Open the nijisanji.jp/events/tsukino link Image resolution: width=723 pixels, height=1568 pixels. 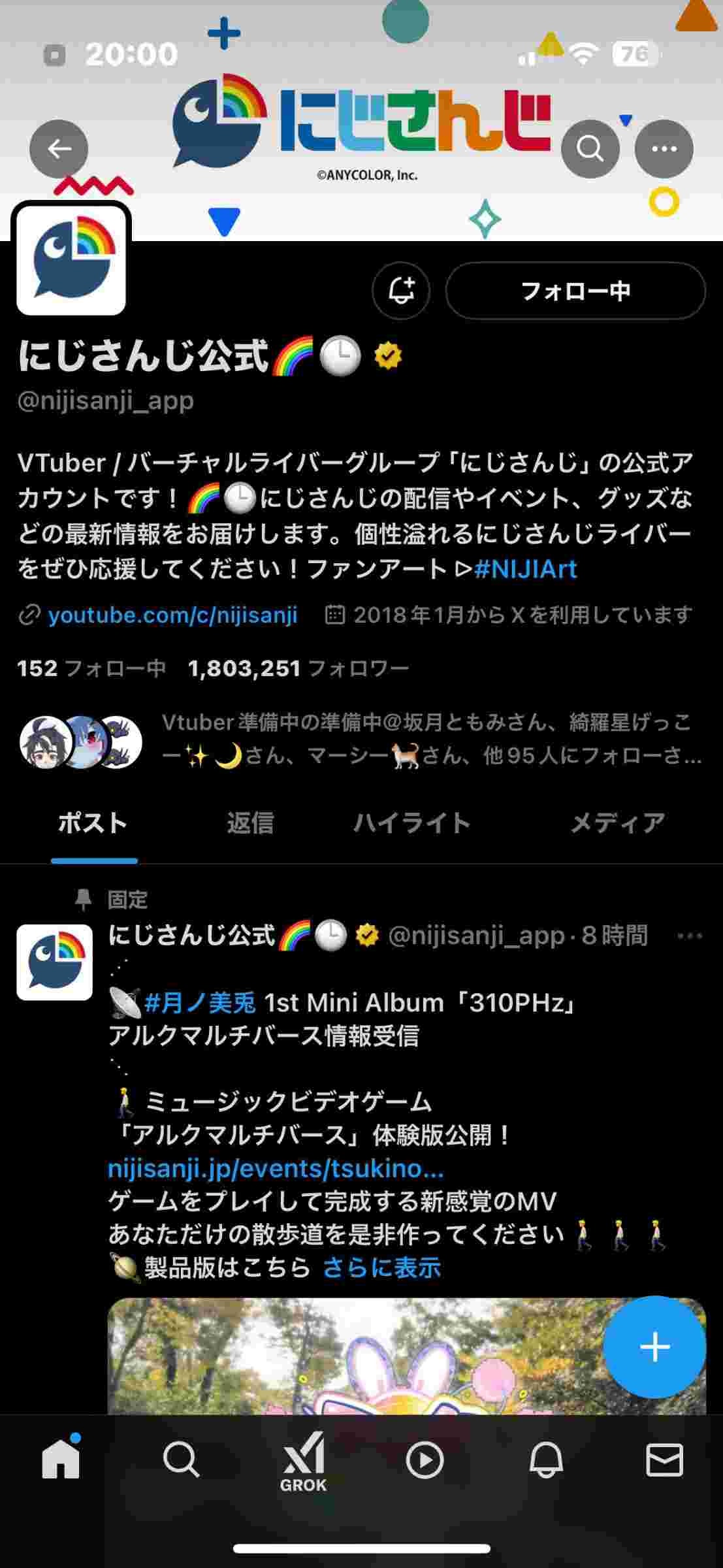coord(276,1169)
